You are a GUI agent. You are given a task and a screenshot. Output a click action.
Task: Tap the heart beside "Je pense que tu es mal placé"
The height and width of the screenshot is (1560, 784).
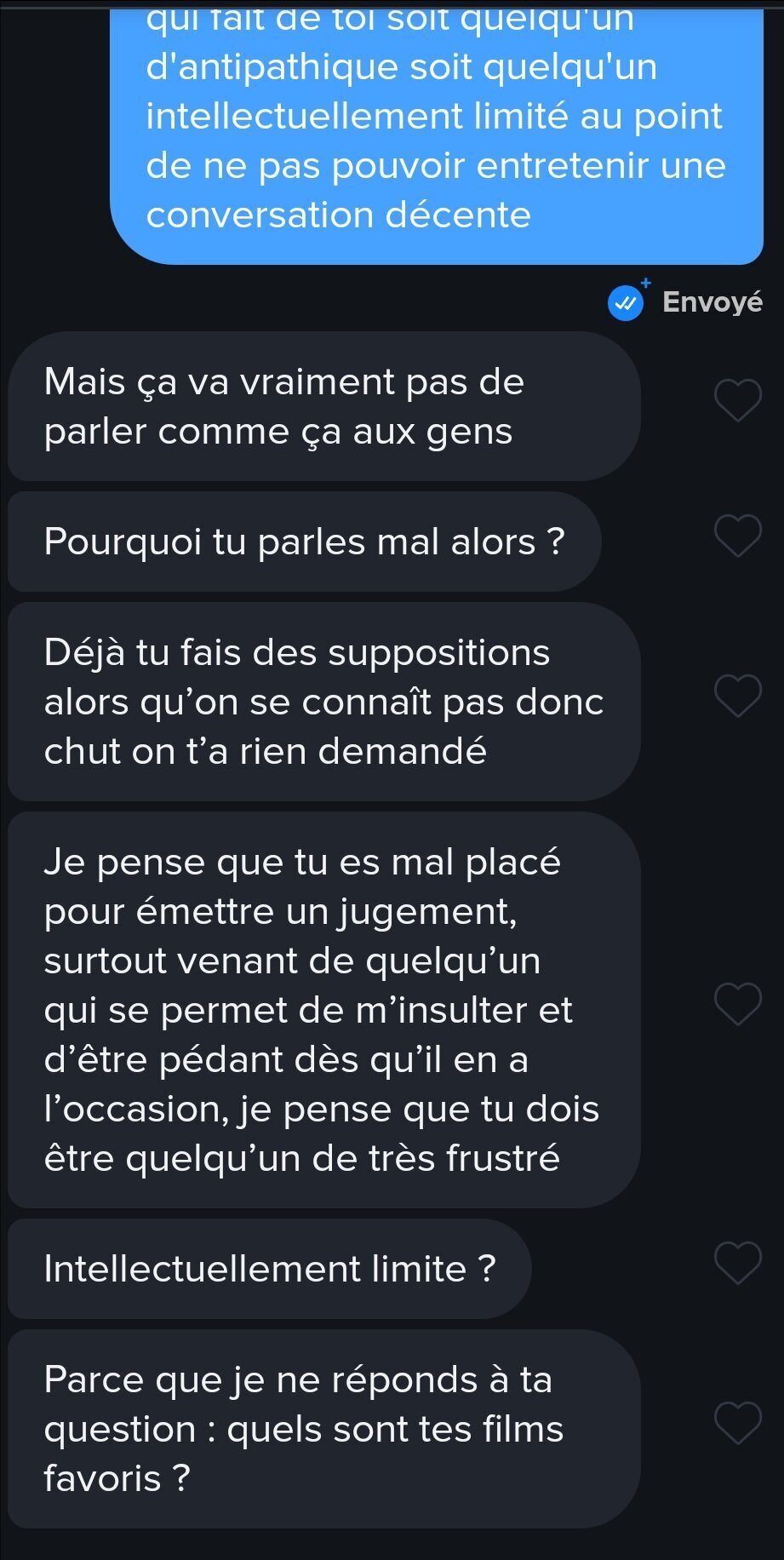(x=737, y=1003)
